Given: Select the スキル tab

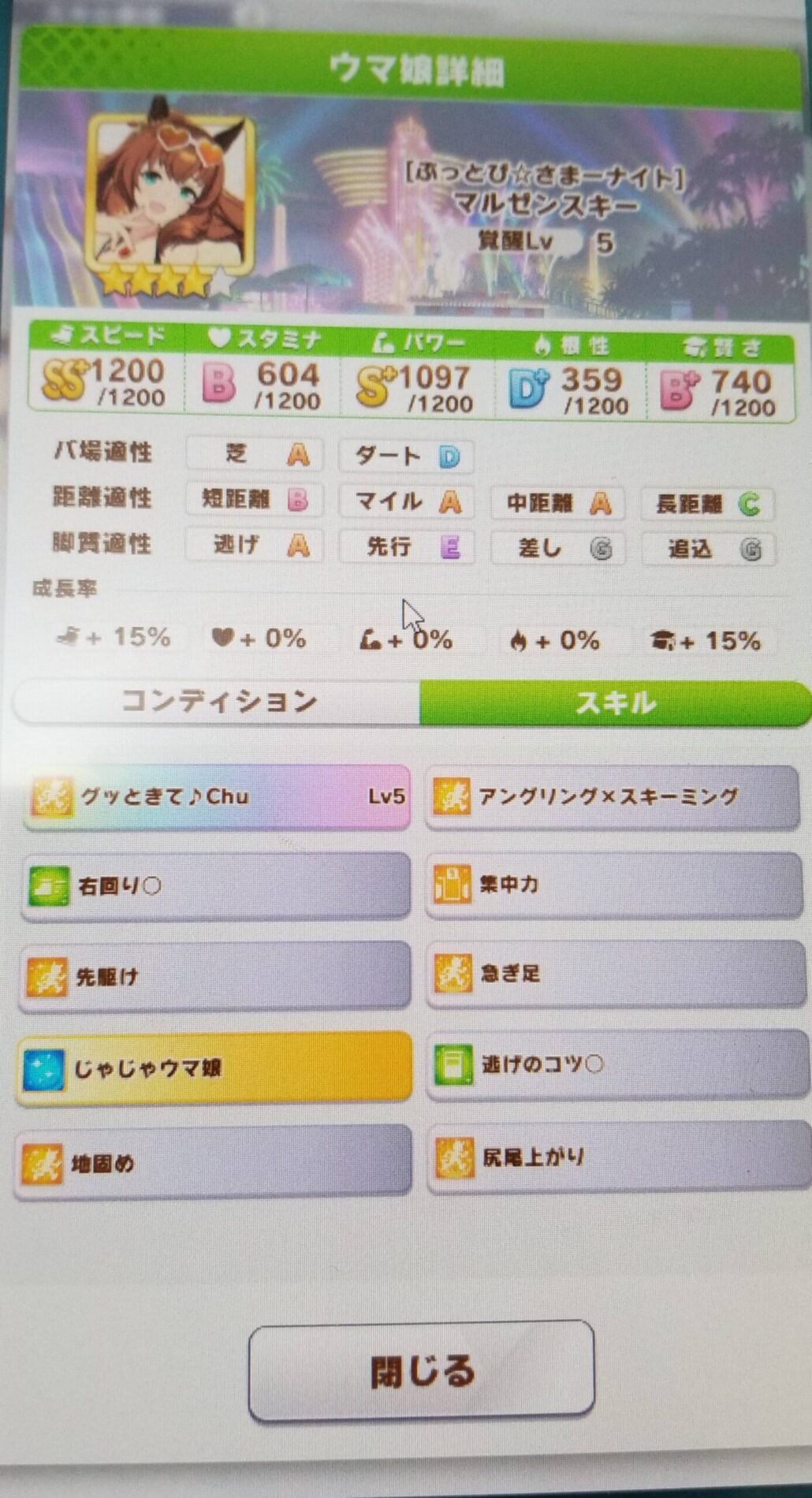Looking at the screenshot, I should [x=615, y=702].
